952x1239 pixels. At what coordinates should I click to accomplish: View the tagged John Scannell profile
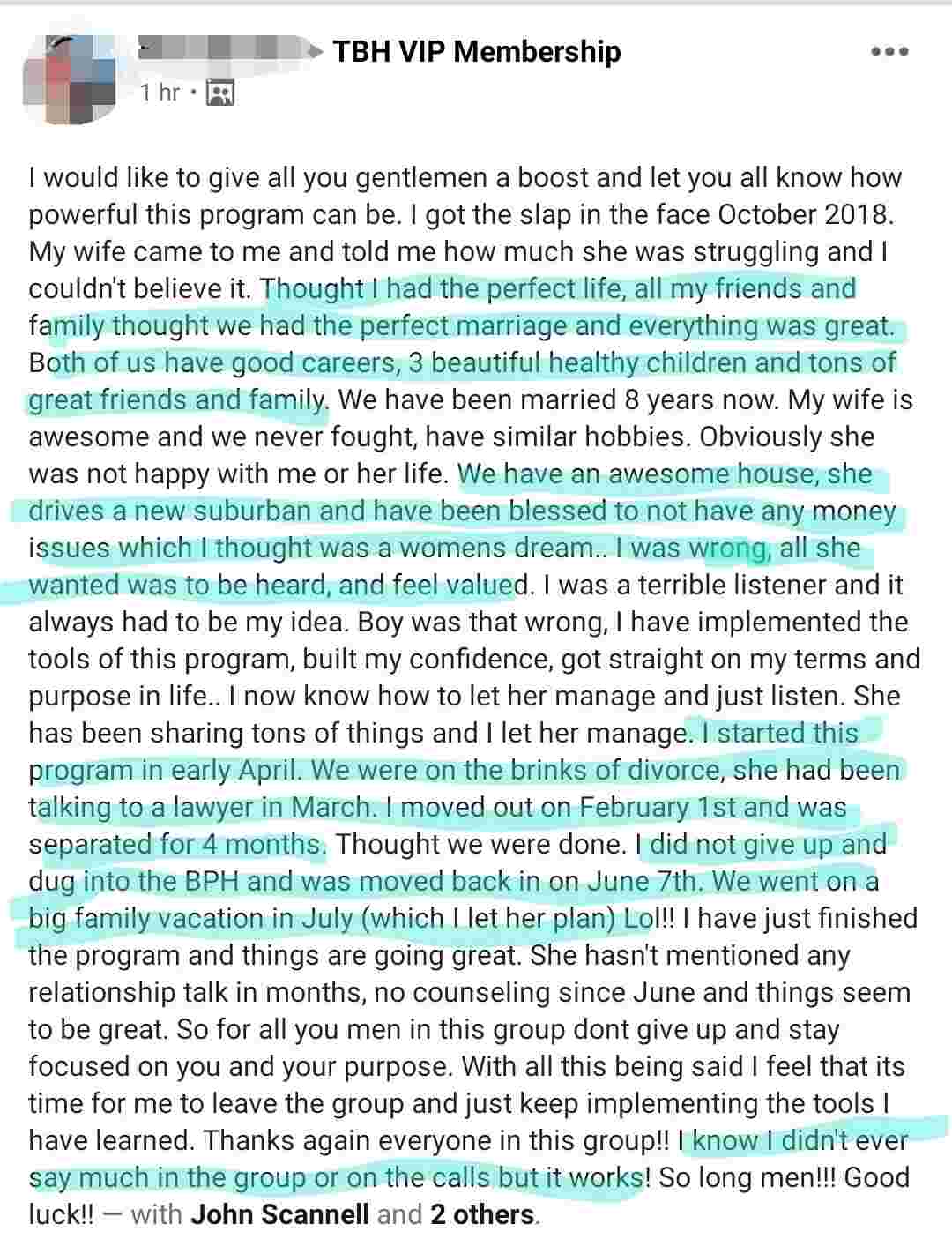coord(279,1214)
